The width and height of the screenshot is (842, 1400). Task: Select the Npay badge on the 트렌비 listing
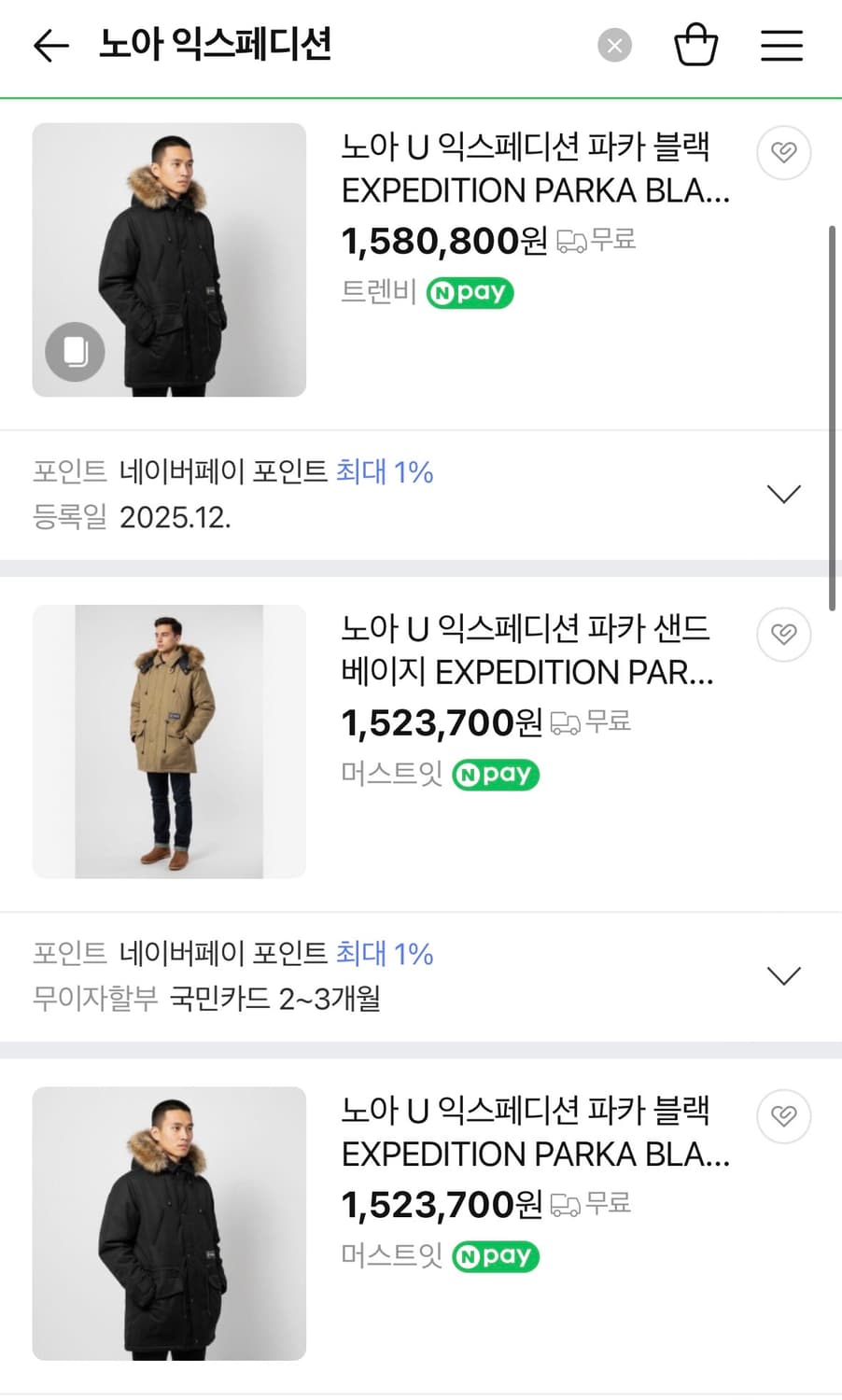[470, 293]
